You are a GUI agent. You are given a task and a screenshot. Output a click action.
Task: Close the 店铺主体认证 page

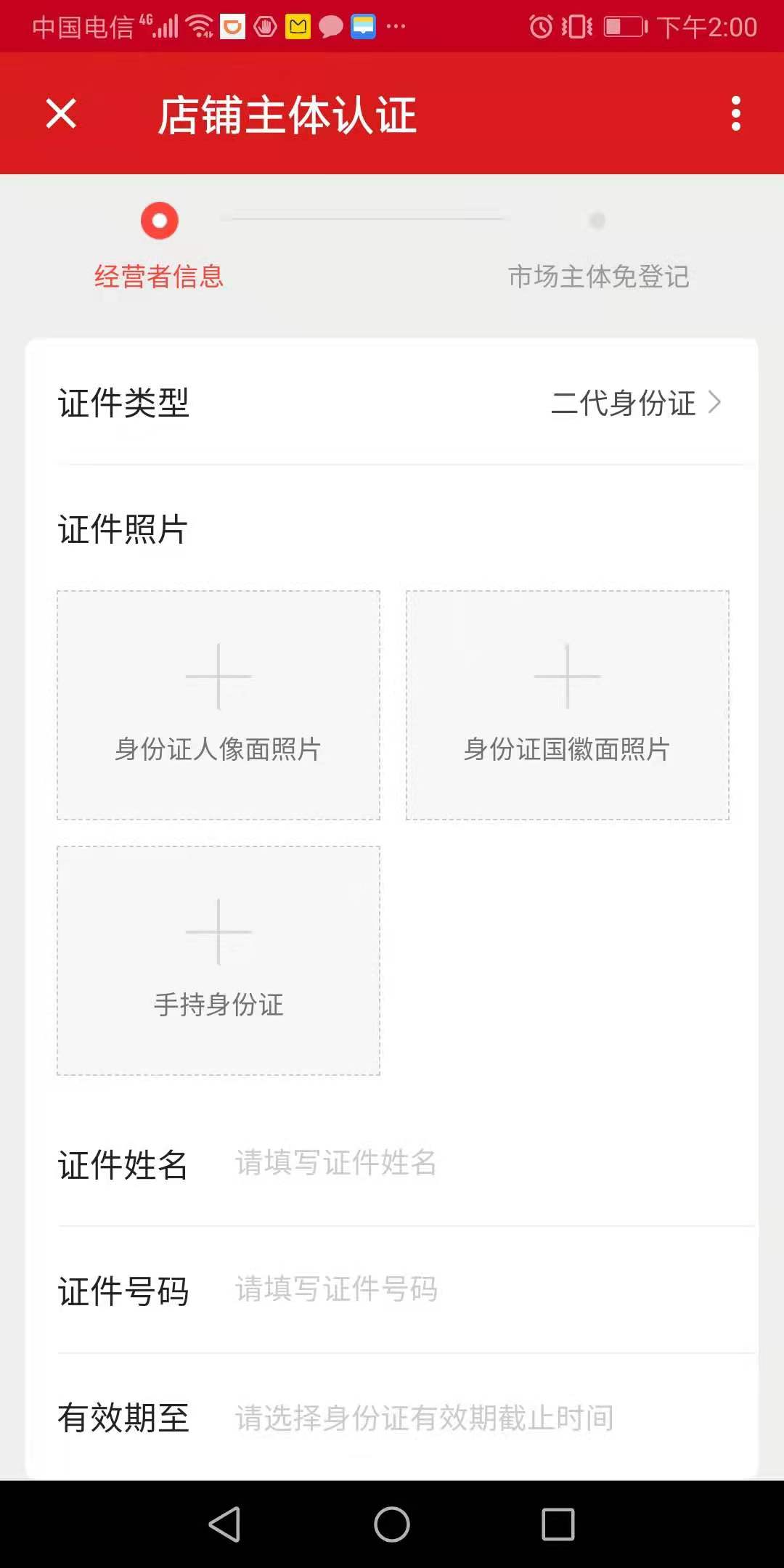pyautogui.click(x=61, y=114)
